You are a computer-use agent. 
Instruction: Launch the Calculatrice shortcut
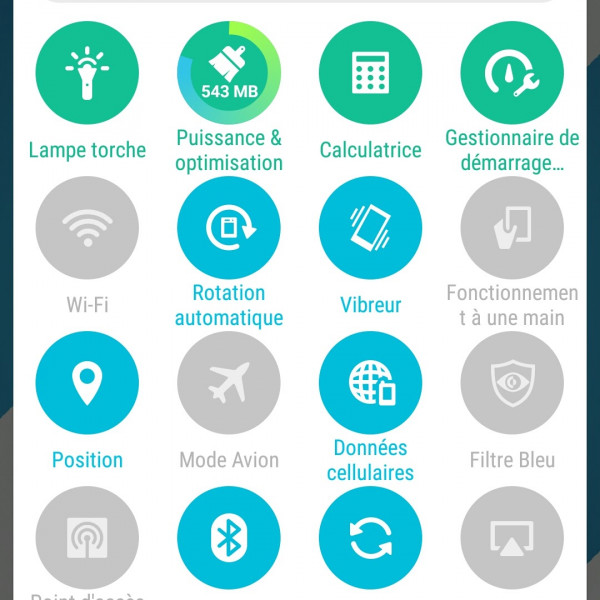[370, 73]
